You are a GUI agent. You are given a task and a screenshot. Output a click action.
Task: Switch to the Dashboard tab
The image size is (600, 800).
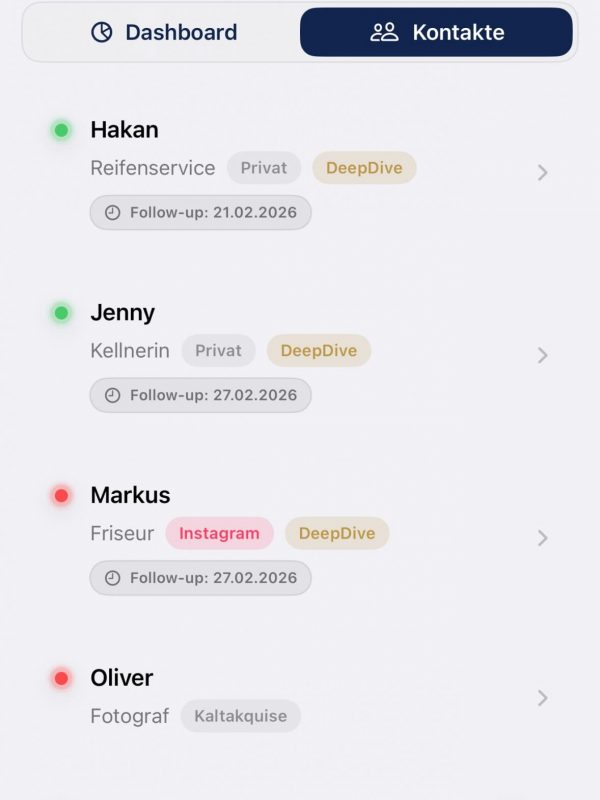[164, 32]
